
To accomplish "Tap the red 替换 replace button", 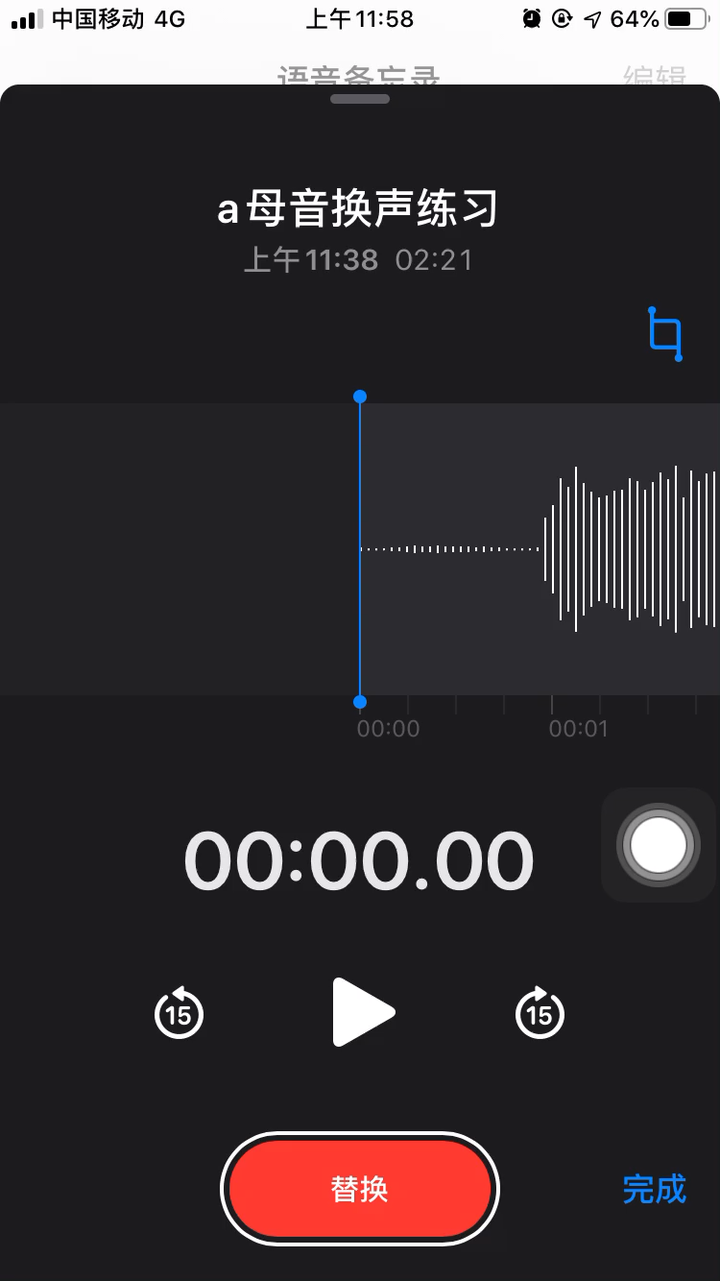I will (360, 1189).
